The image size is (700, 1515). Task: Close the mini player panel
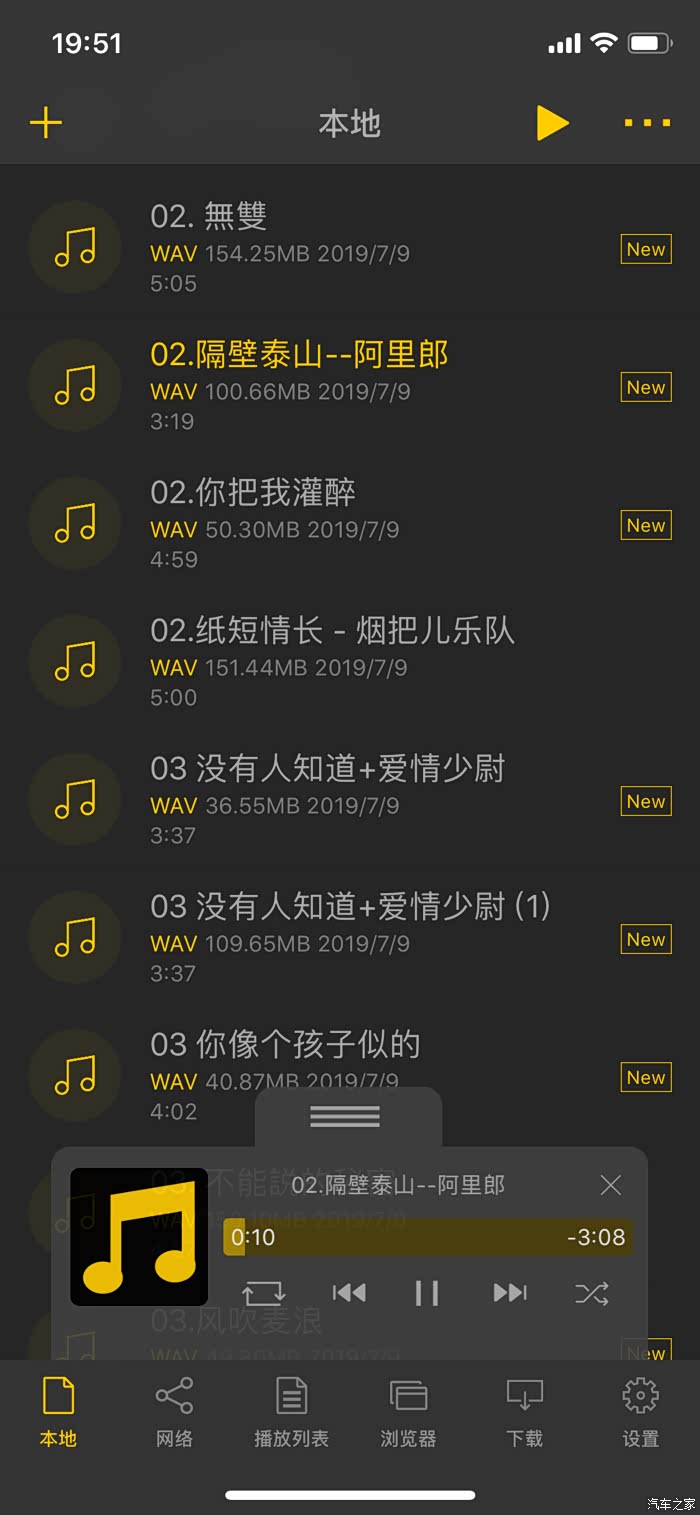610,1185
